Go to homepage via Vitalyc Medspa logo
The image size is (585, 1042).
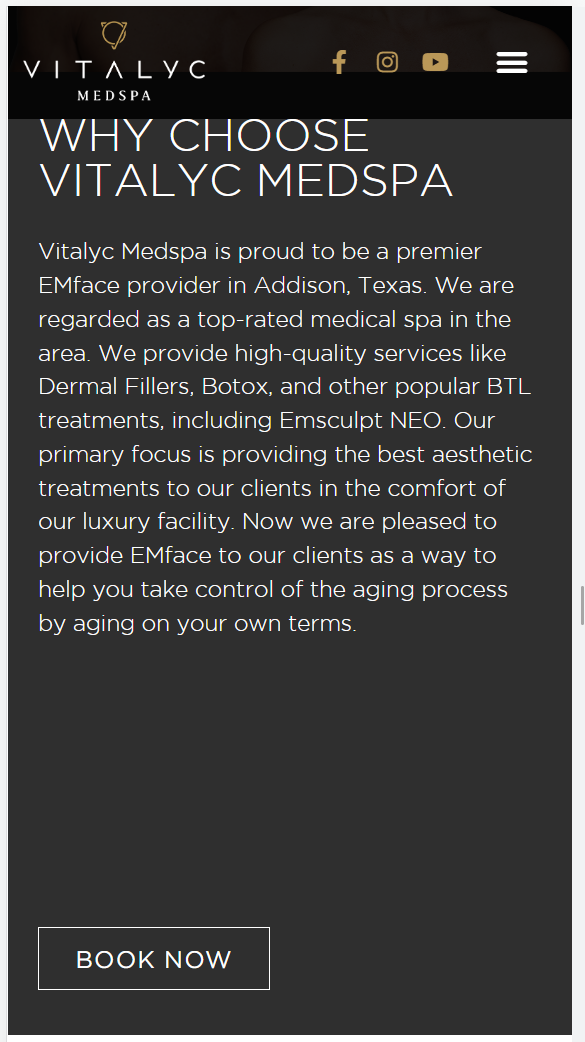[114, 61]
